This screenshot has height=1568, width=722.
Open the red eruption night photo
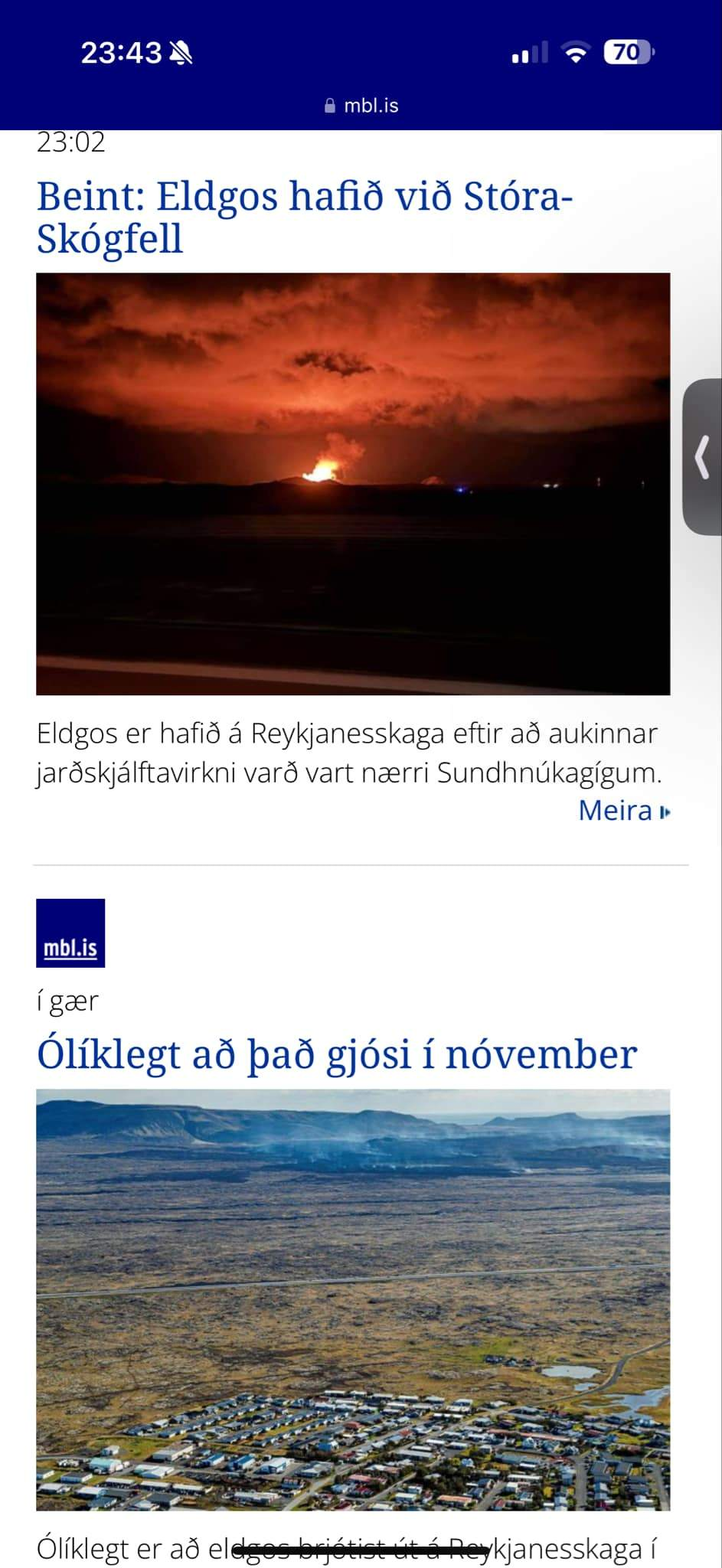(353, 484)
